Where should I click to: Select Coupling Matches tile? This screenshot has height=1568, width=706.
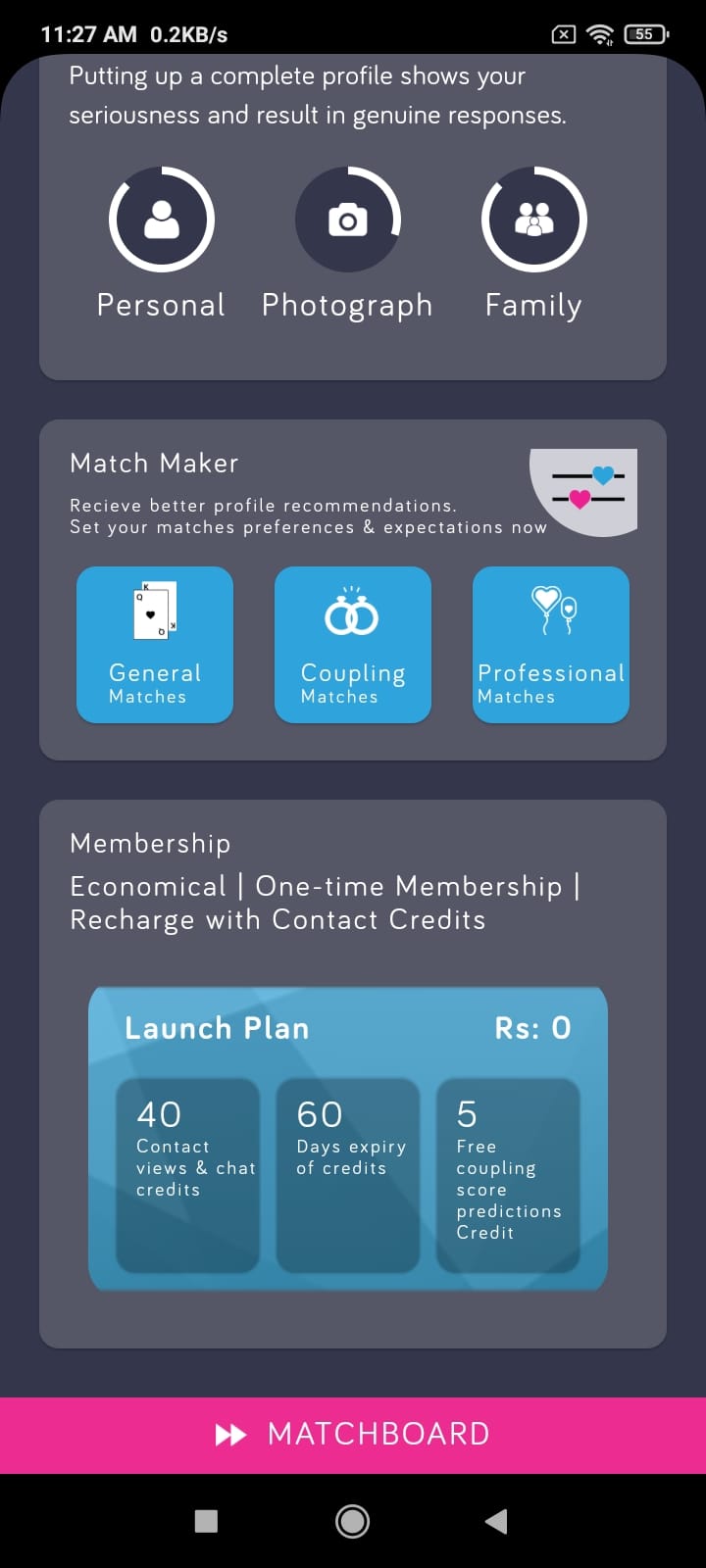coord(353,645)
